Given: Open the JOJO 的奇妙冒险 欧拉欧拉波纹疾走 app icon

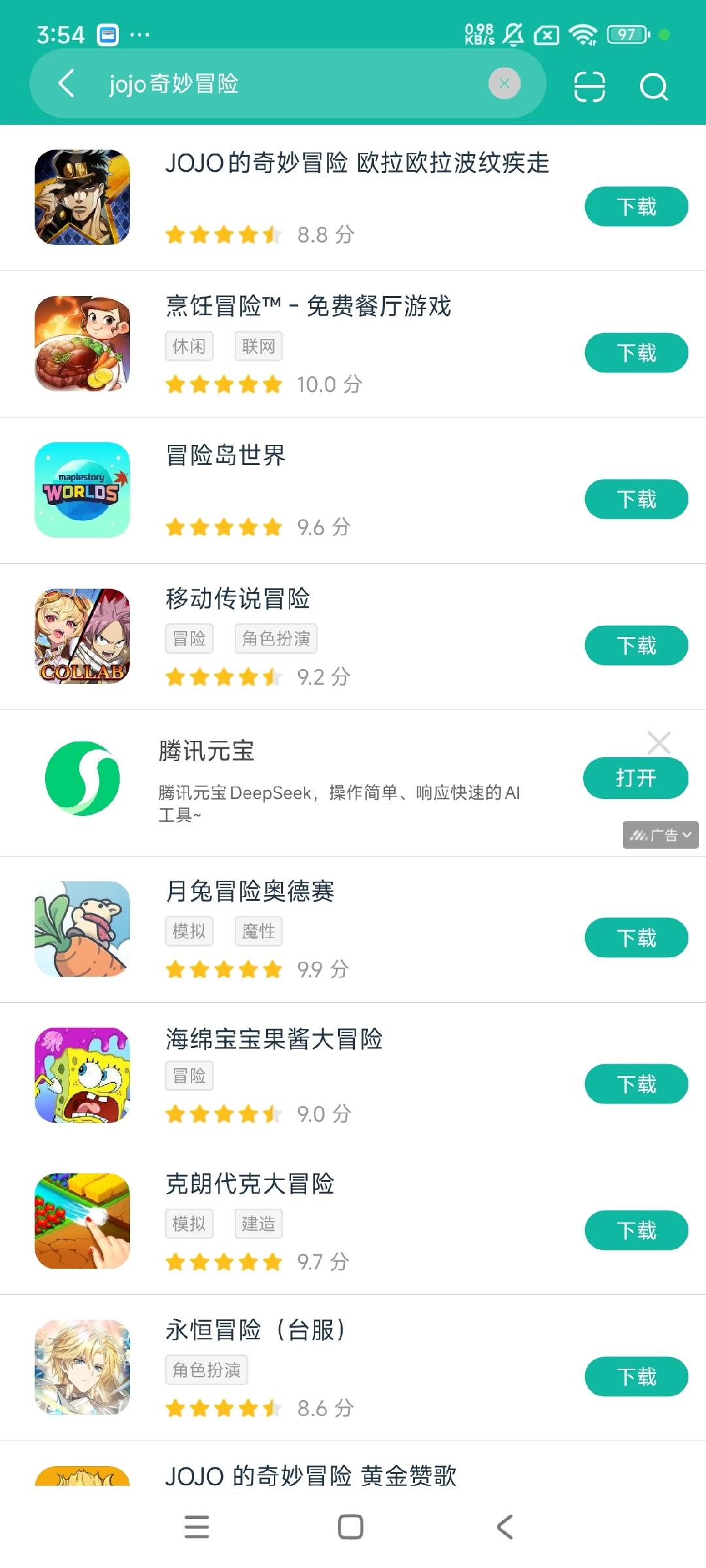Looking at the screenshot, I should coord(82,199).
